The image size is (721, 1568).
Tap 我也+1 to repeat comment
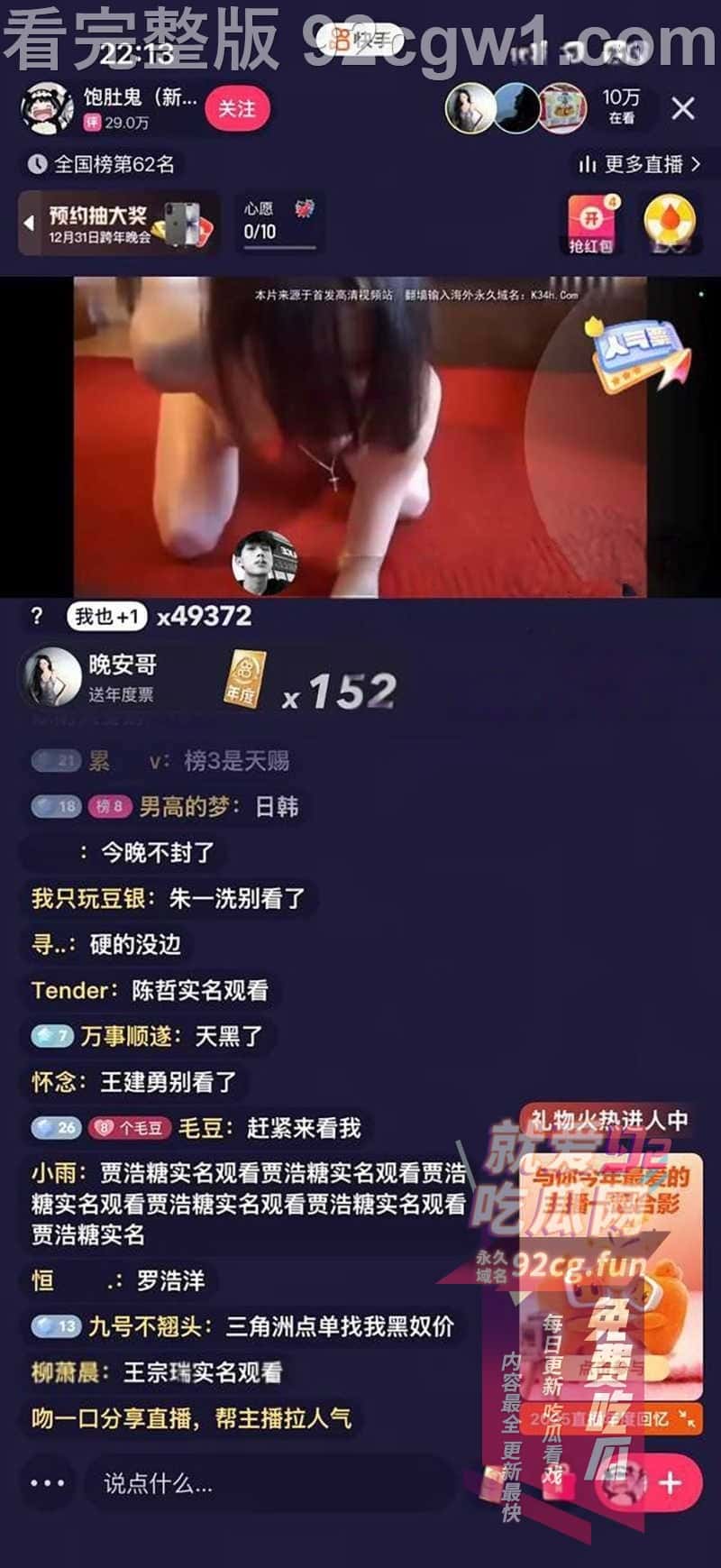click(107, 617)
